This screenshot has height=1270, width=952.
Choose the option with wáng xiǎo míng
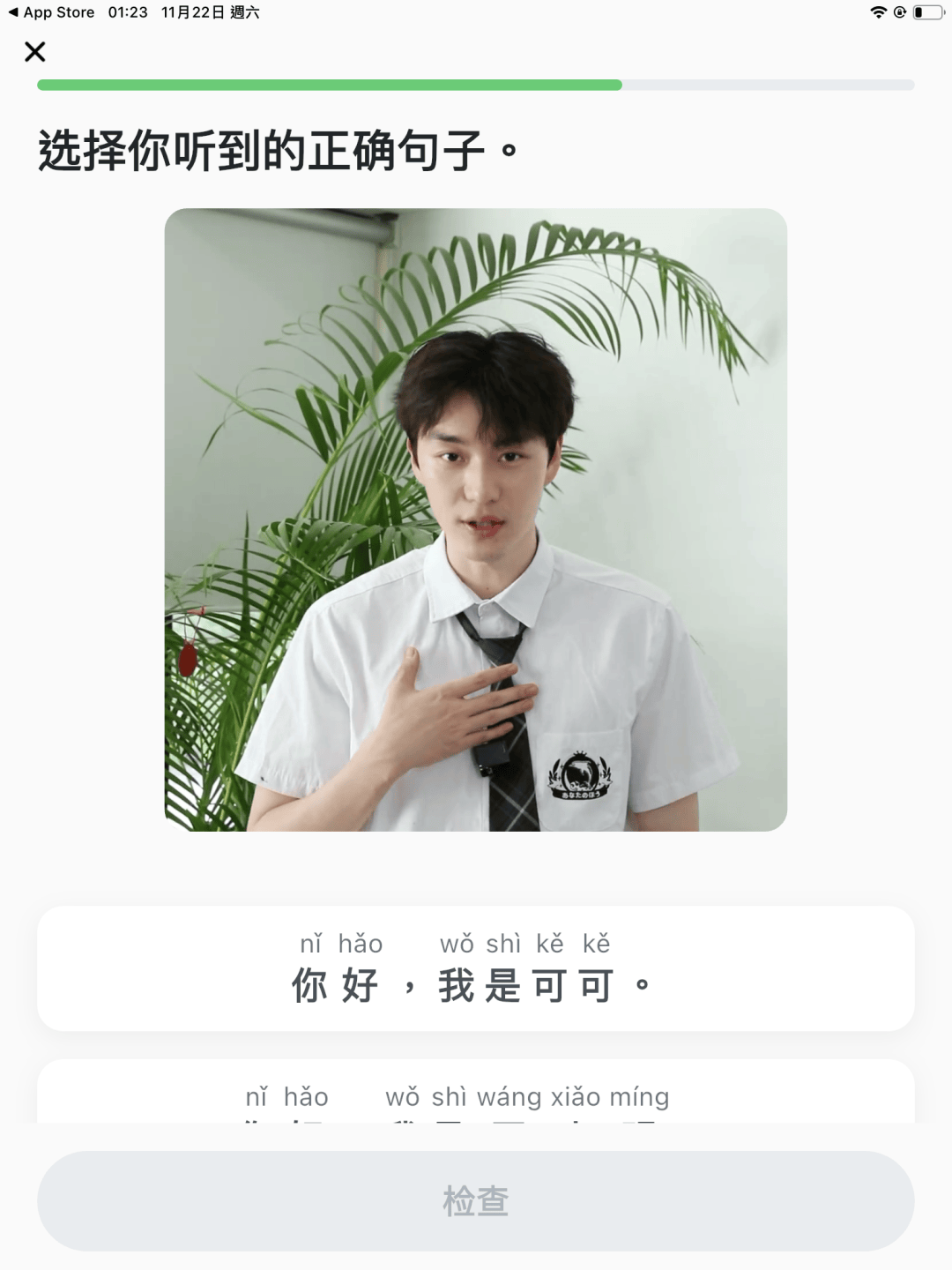pyautogui.click(x=475, y=1095)
